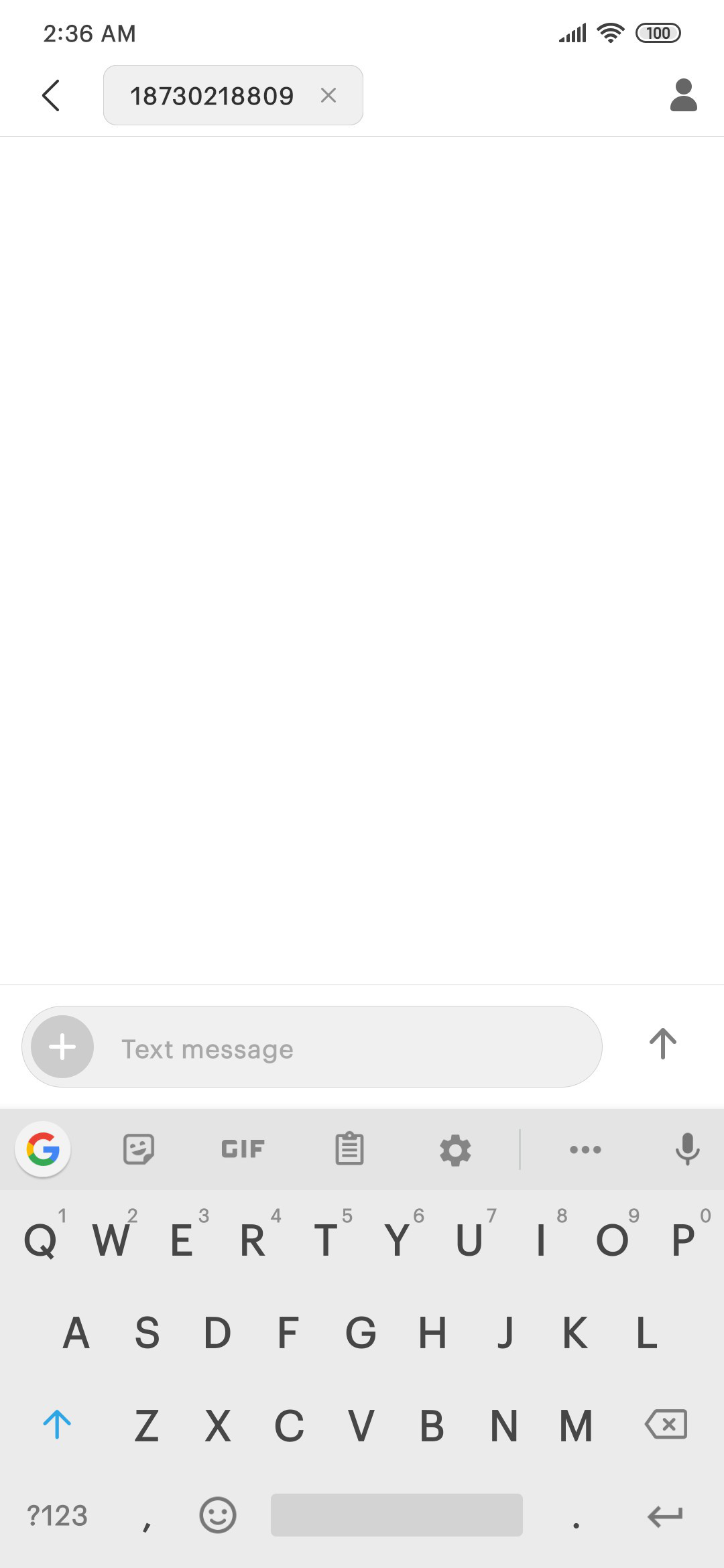Screen dimensions: 724x1568
Task: Toggle the keyboard shift key
Action: (57, 1424)
